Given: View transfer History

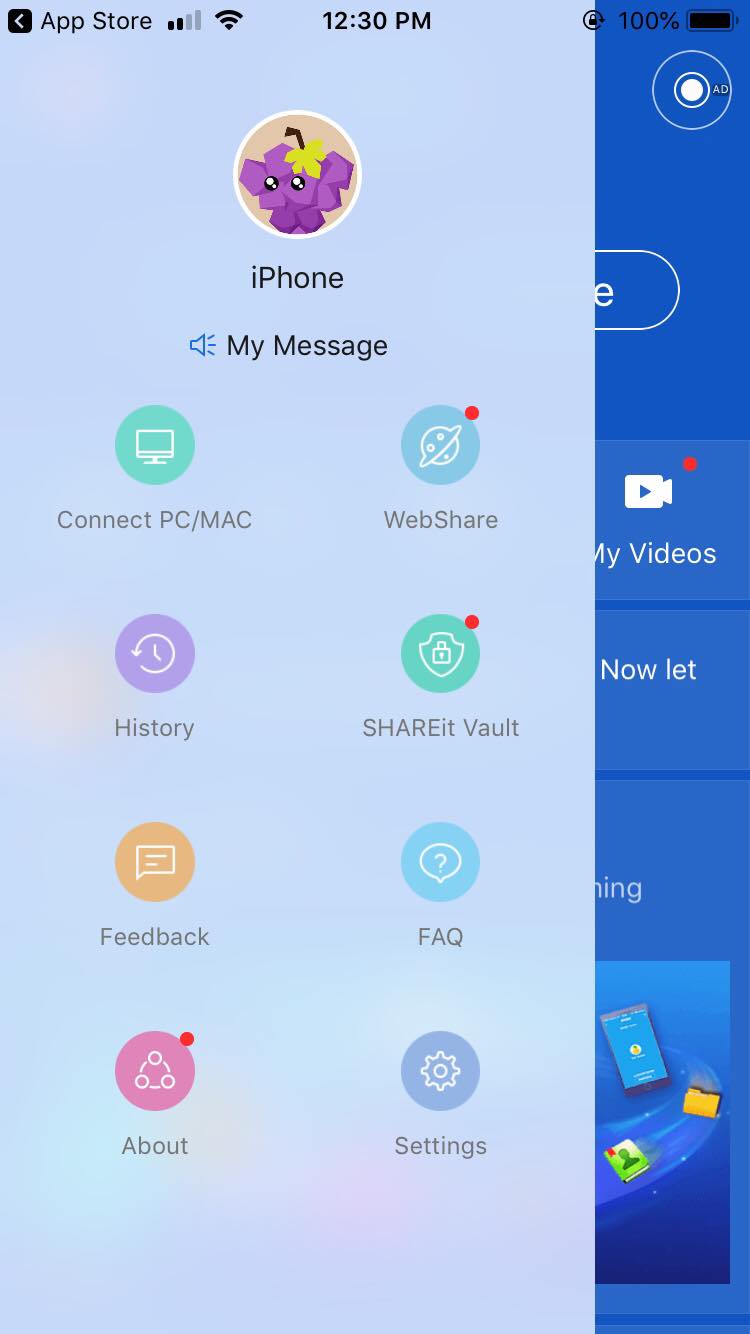Looking at the screenshot, I should pyautogui.click(x=155, y=654).
